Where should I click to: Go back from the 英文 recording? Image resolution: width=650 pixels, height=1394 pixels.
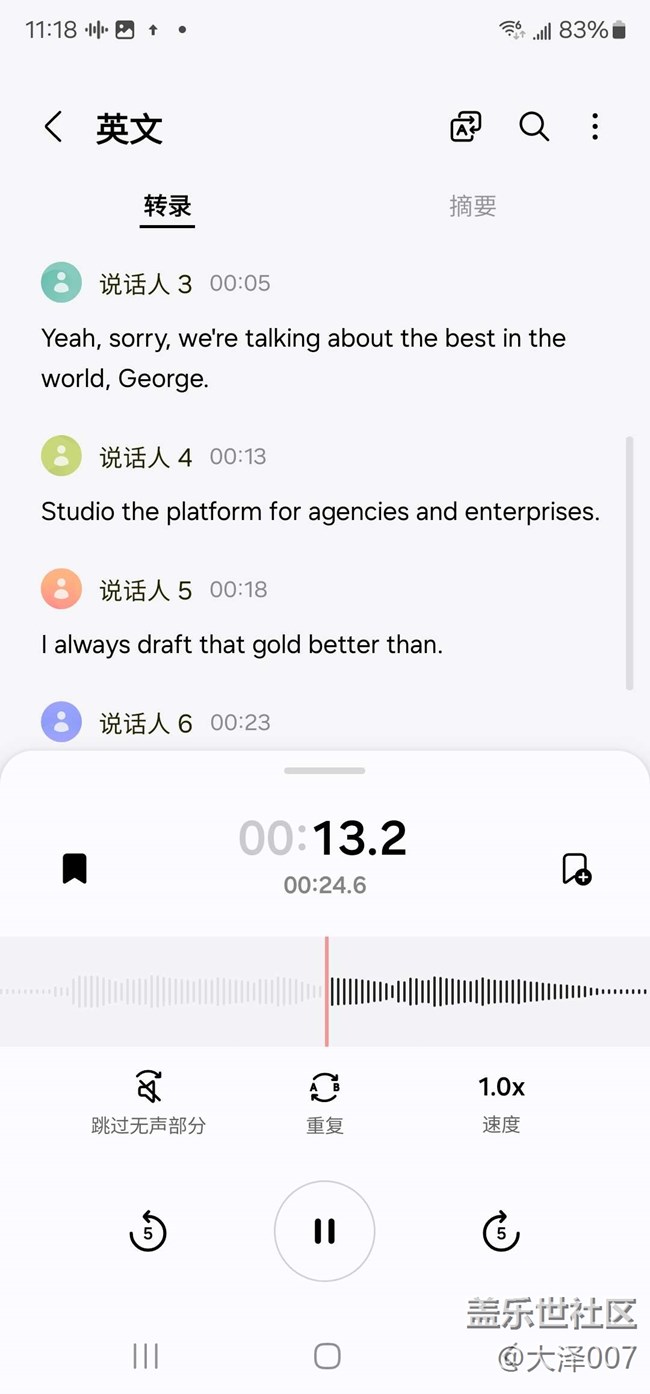pyautogui.click(x=54, y=127)
